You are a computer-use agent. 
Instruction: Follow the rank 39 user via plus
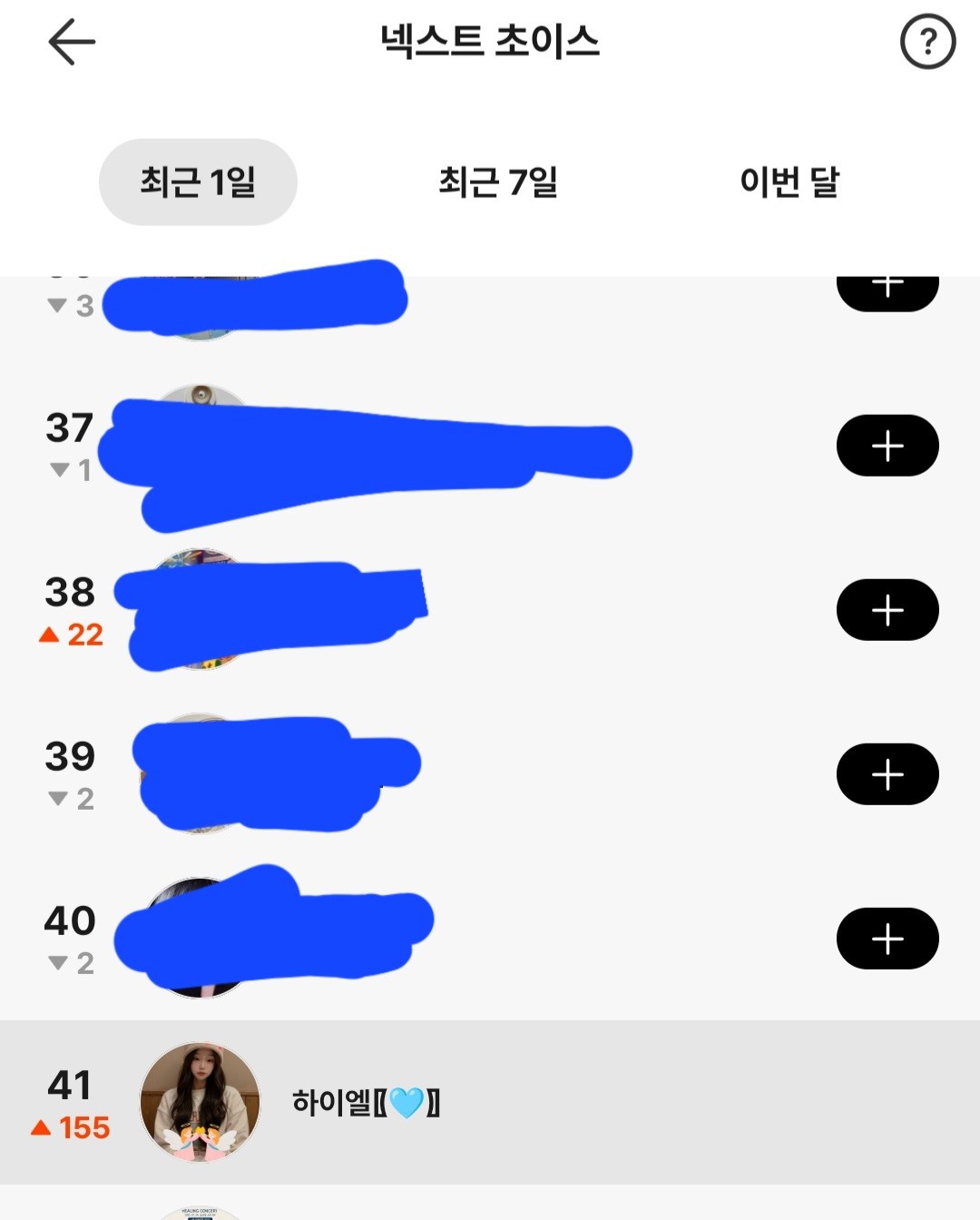[887, 774]
